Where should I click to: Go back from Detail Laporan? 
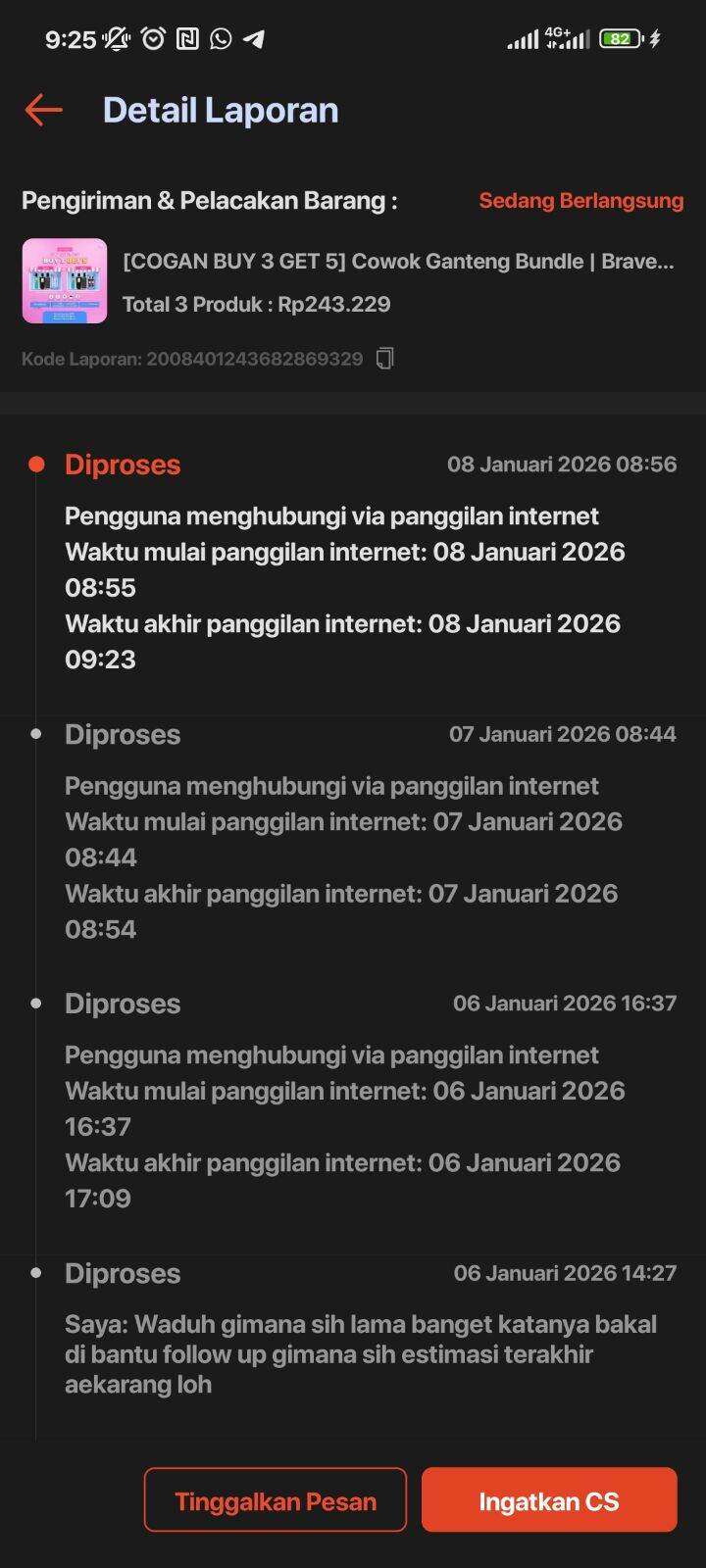point(43,110)
